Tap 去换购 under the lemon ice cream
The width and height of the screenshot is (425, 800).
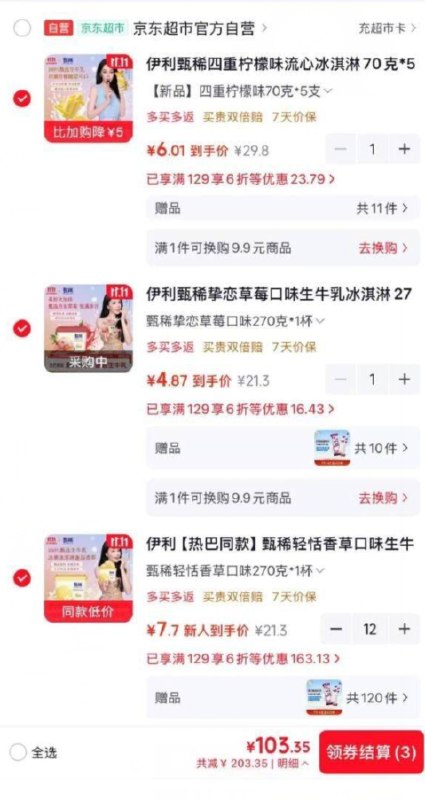tap(383, 248)
